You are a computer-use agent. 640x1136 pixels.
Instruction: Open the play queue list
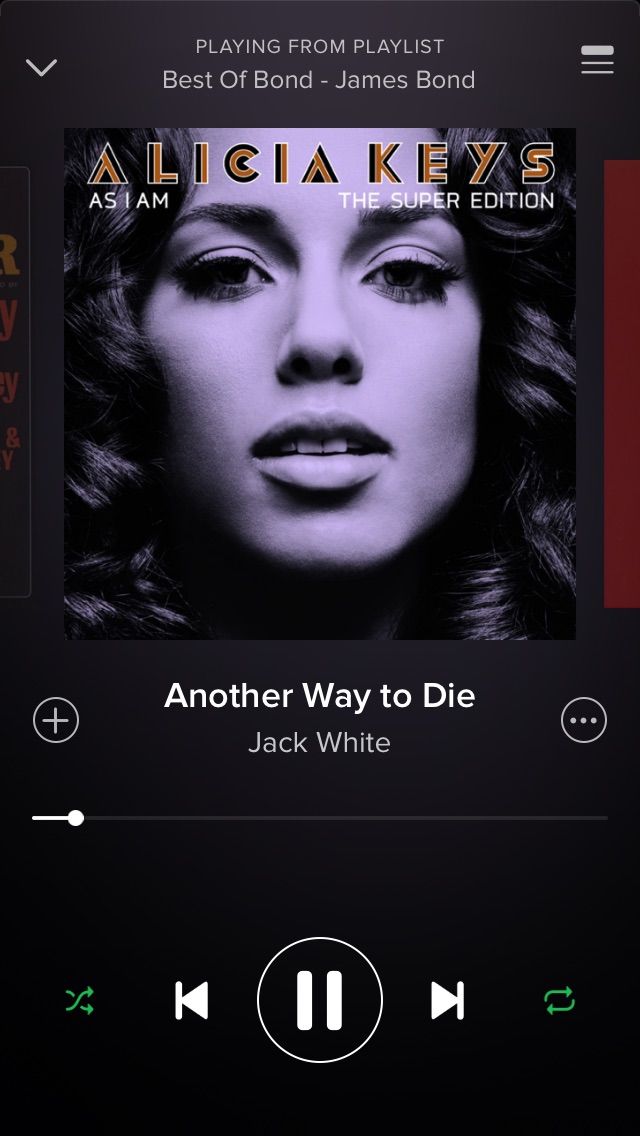tap(597, 62)
